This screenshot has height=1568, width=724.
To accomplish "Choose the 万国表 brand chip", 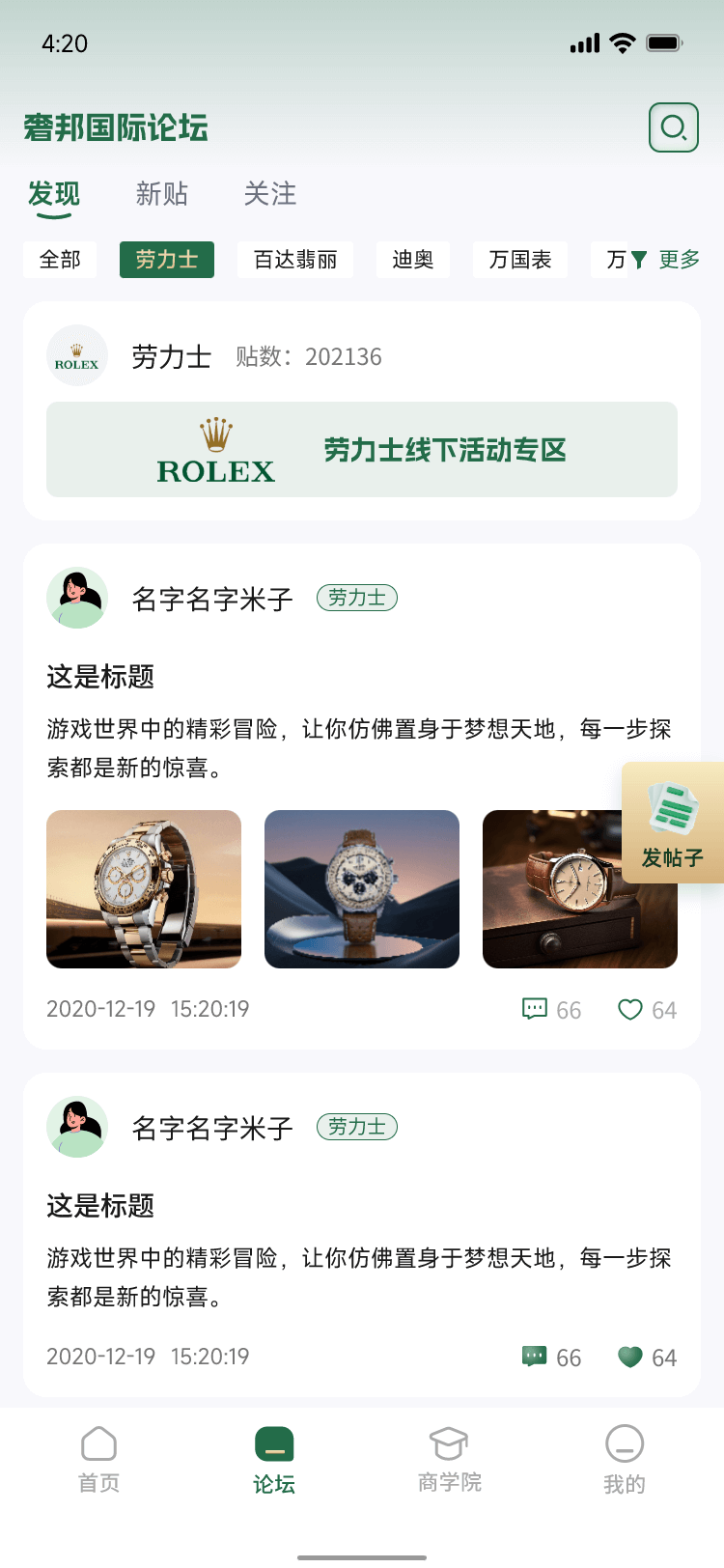I will pos(519,260).
